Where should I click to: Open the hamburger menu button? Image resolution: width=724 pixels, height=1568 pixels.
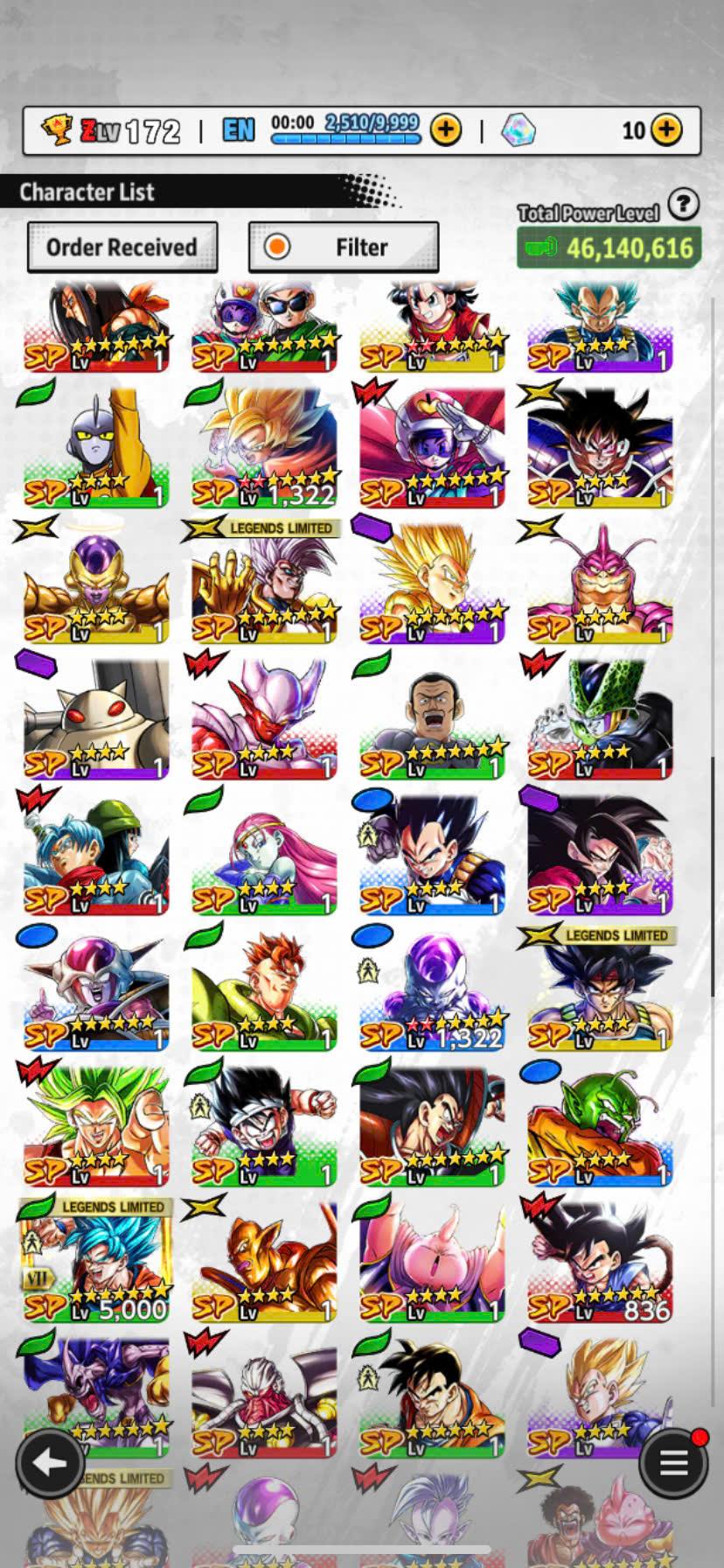coord(672,1463)
